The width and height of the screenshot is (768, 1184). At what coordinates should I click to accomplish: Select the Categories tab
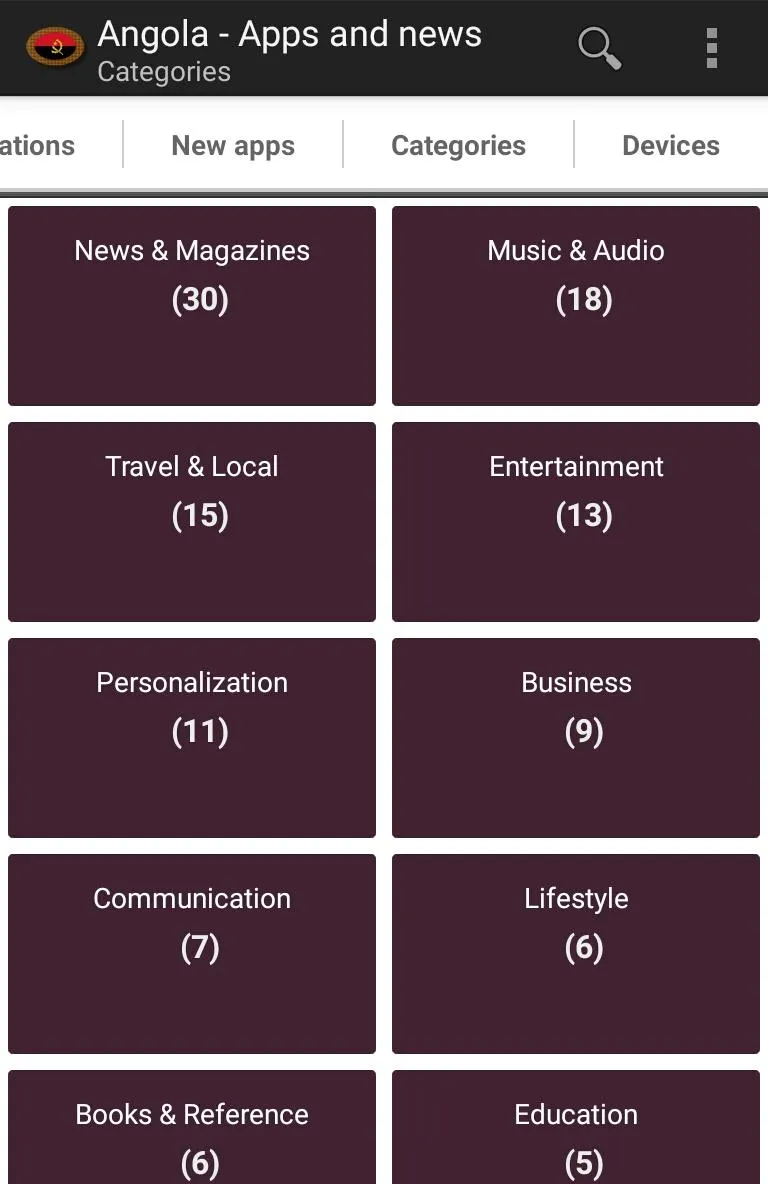pos(458,146)
